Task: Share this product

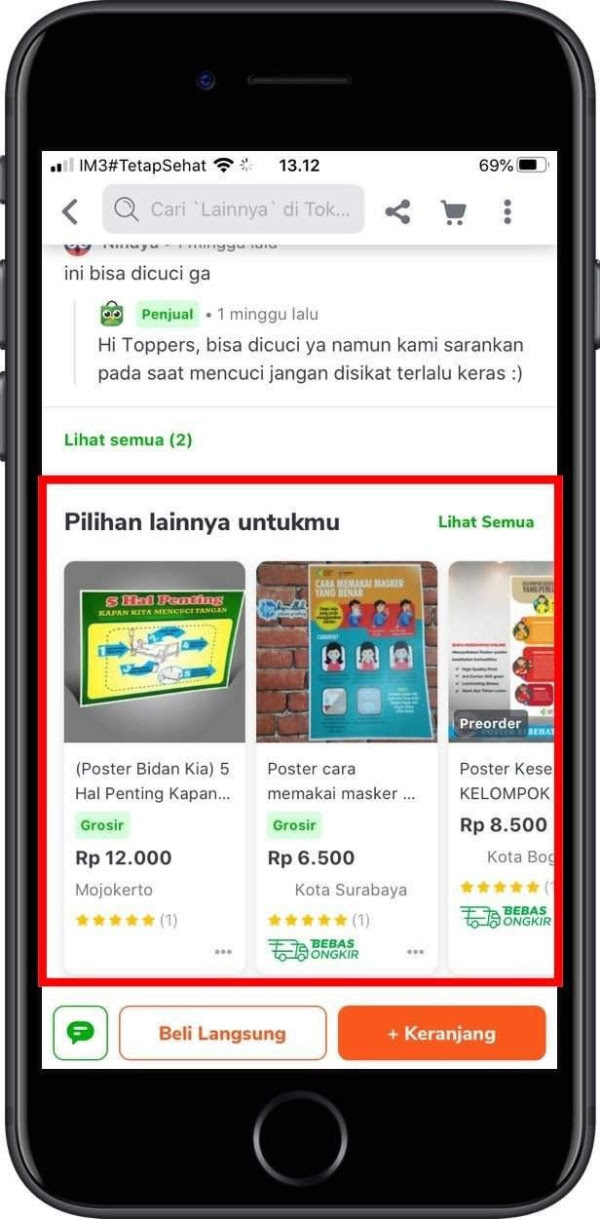Action: tap(398, 211)
